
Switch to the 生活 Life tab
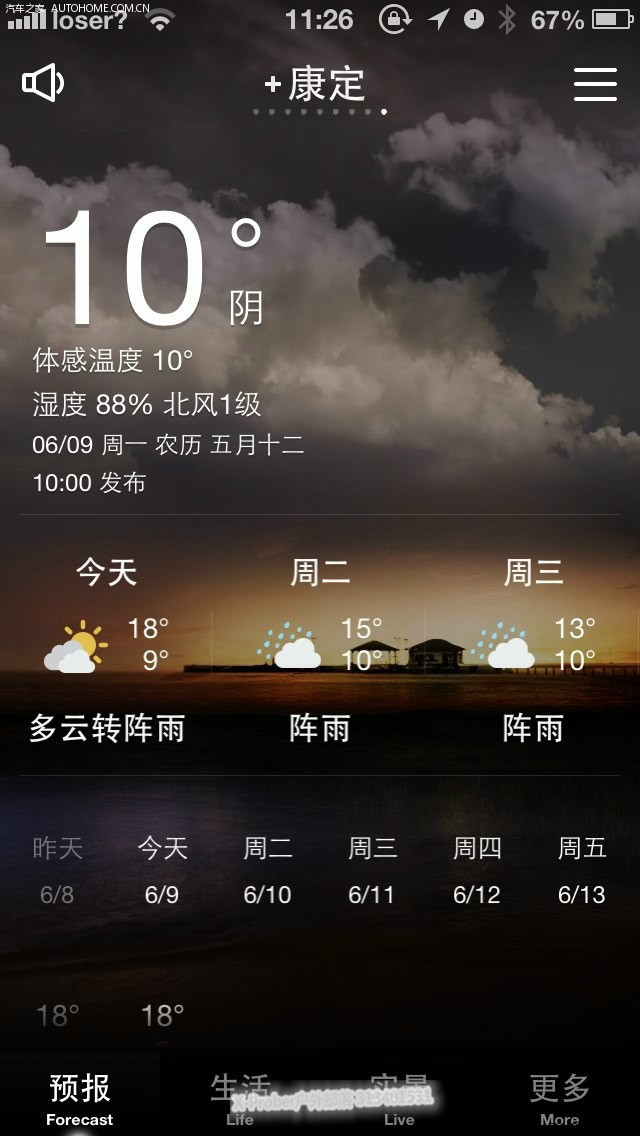coord(240,1097)
